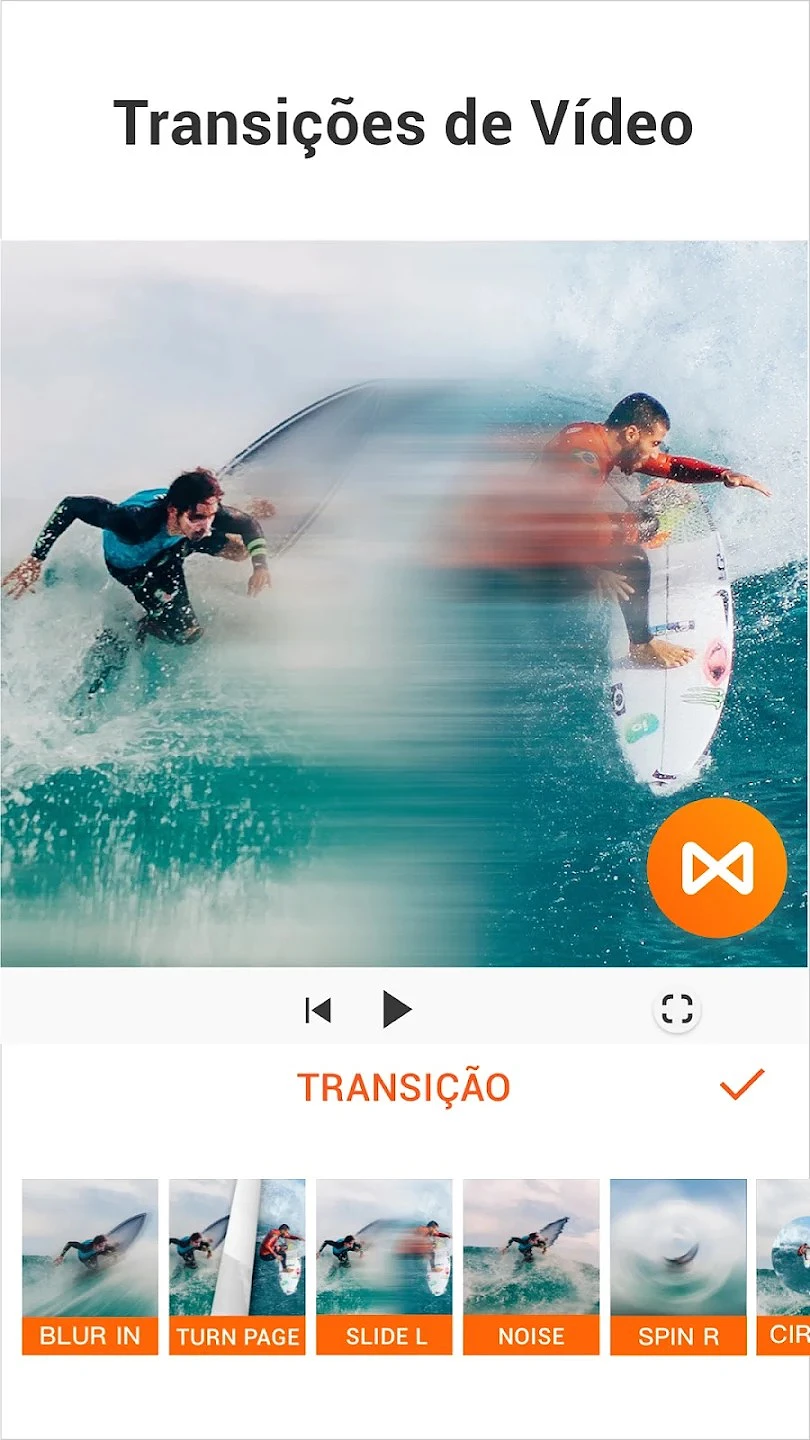Open the fullscreen preview

tap(677, 1009)
